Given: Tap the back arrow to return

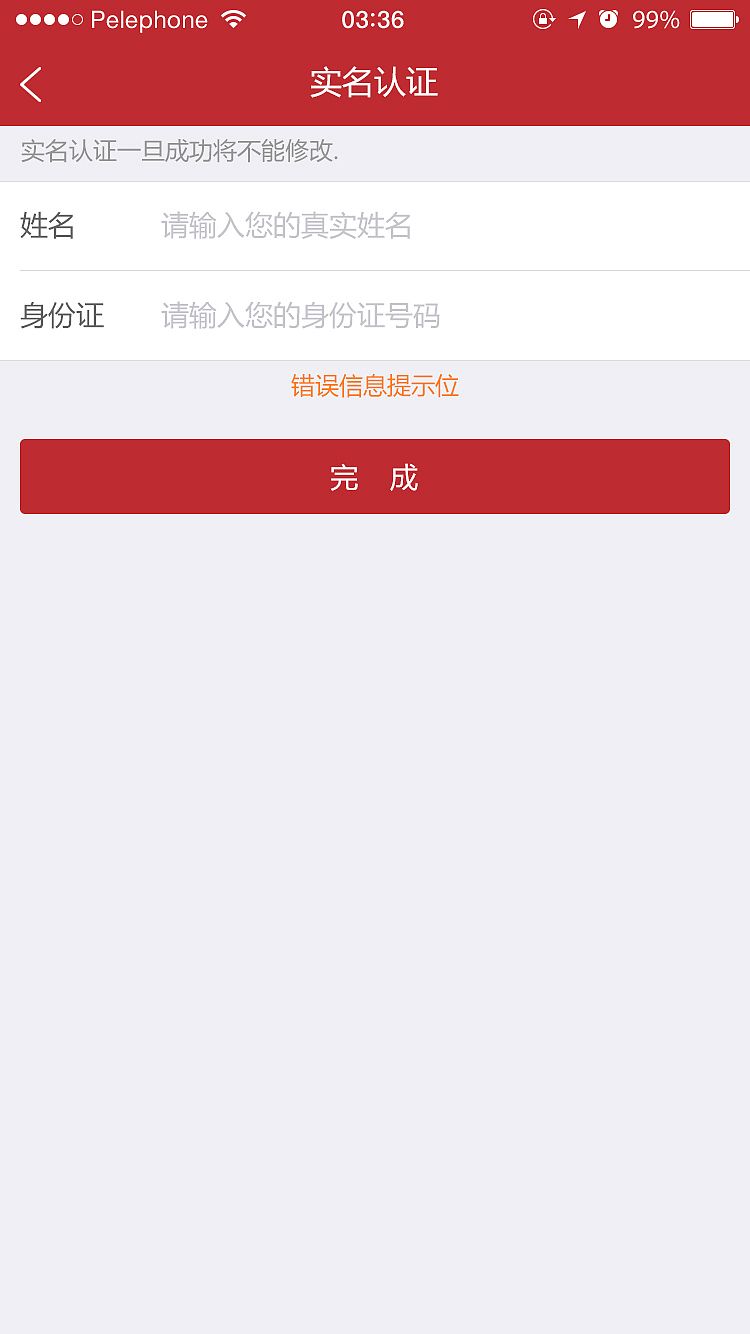Looking at the screenshot, I should [x=30, y=84].
